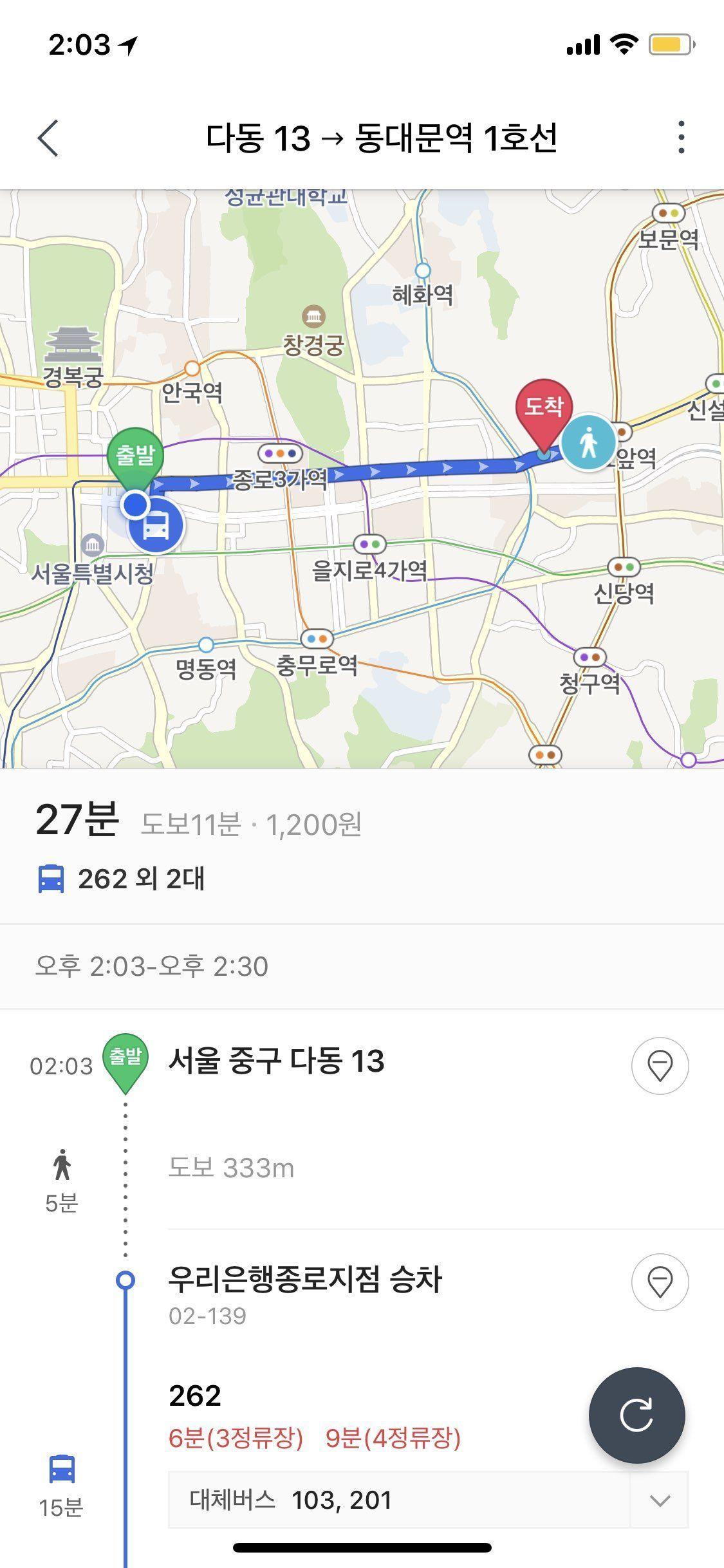Tap the blue bus icon on the map

(x=154, y=525)
